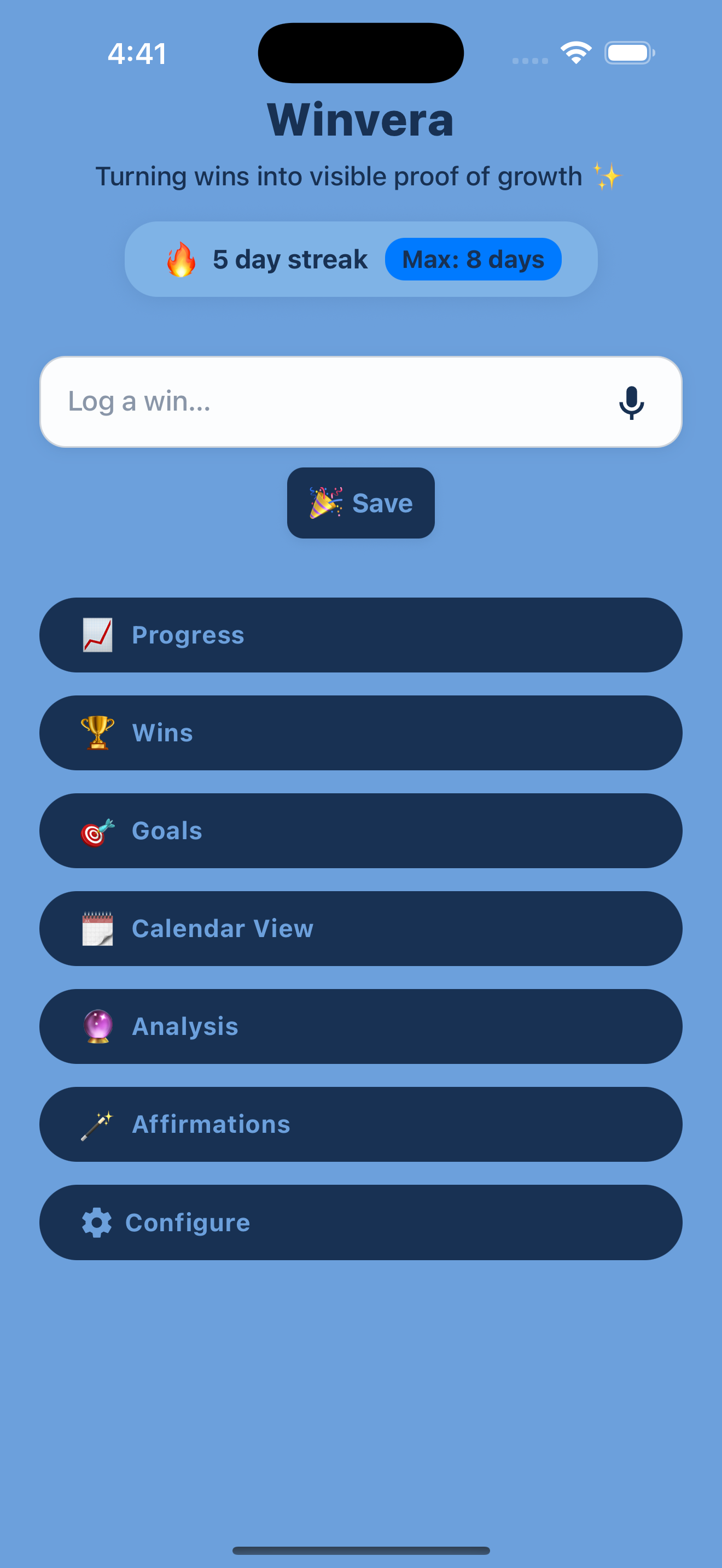This screenshot has height=1568, width=722.
Task: Navigate to Goals
Action: [361, 831]
